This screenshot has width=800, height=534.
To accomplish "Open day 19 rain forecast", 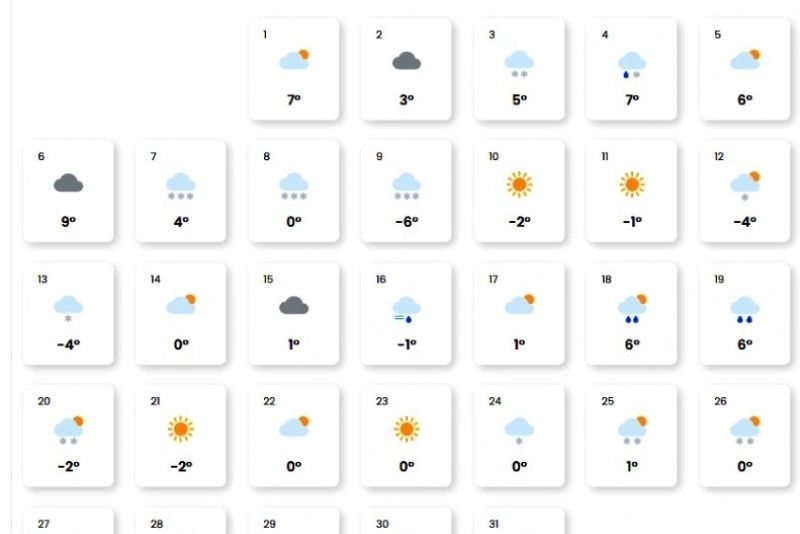I will (745, 313).
